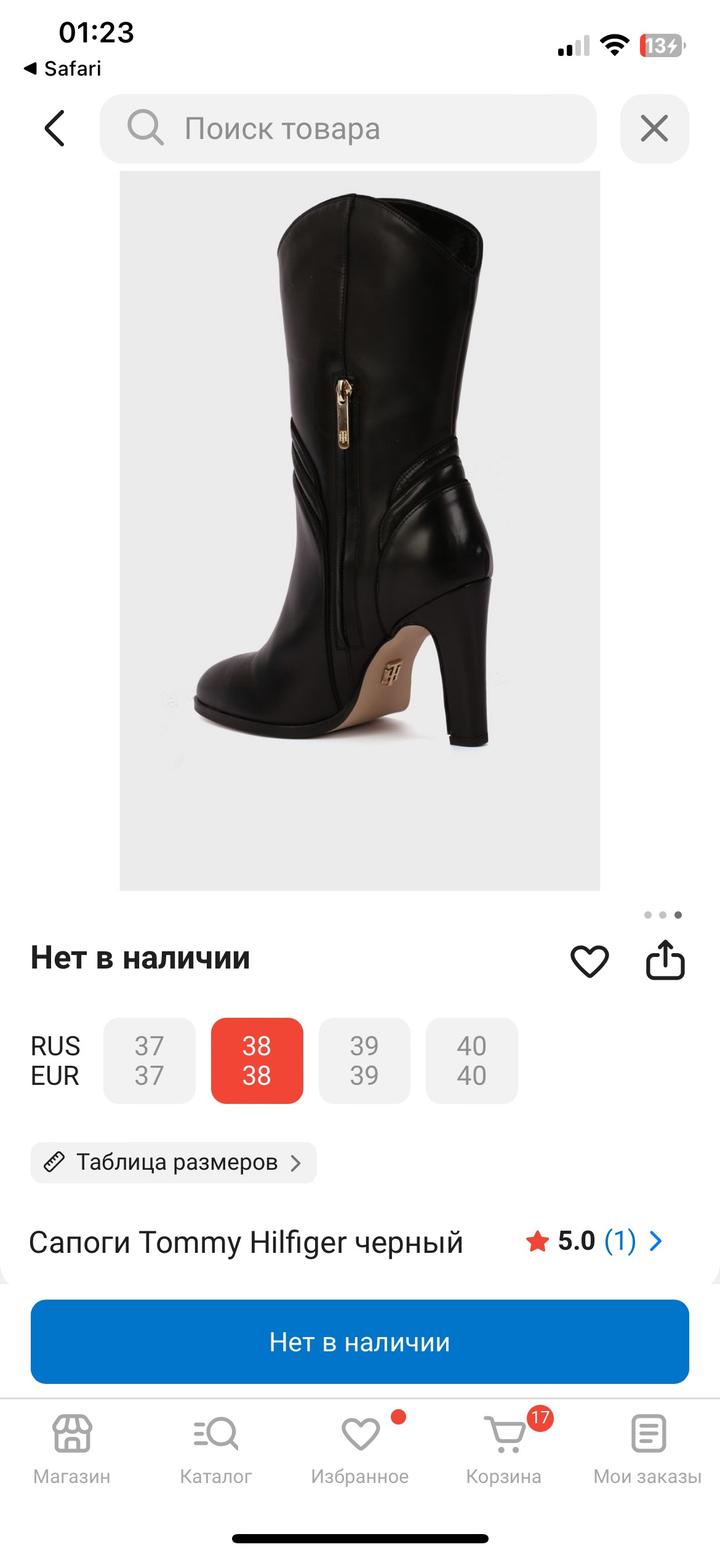The height and width of the screenshot is (1558, 720).
Task: Open the boot product photo
Action: [x=360, y=530]
